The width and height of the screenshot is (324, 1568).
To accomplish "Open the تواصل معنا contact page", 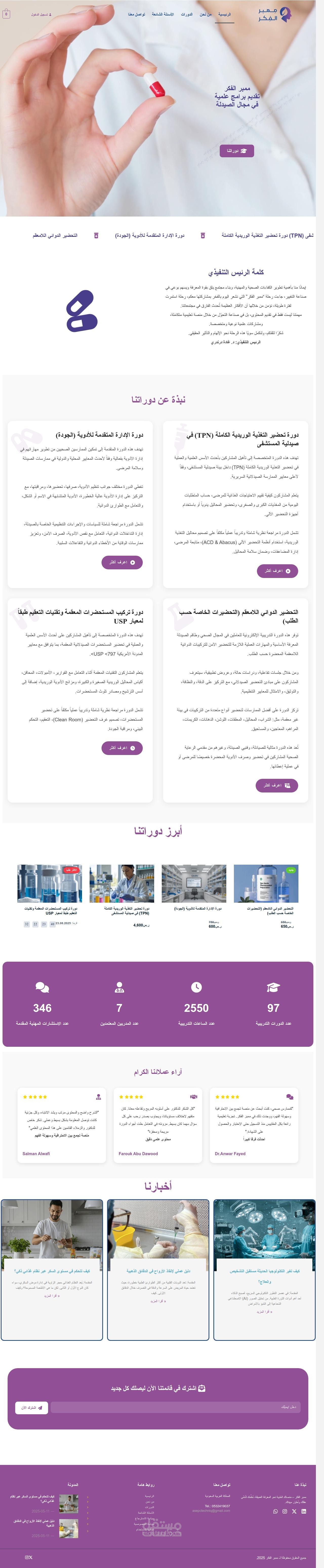I will [136, 14].
